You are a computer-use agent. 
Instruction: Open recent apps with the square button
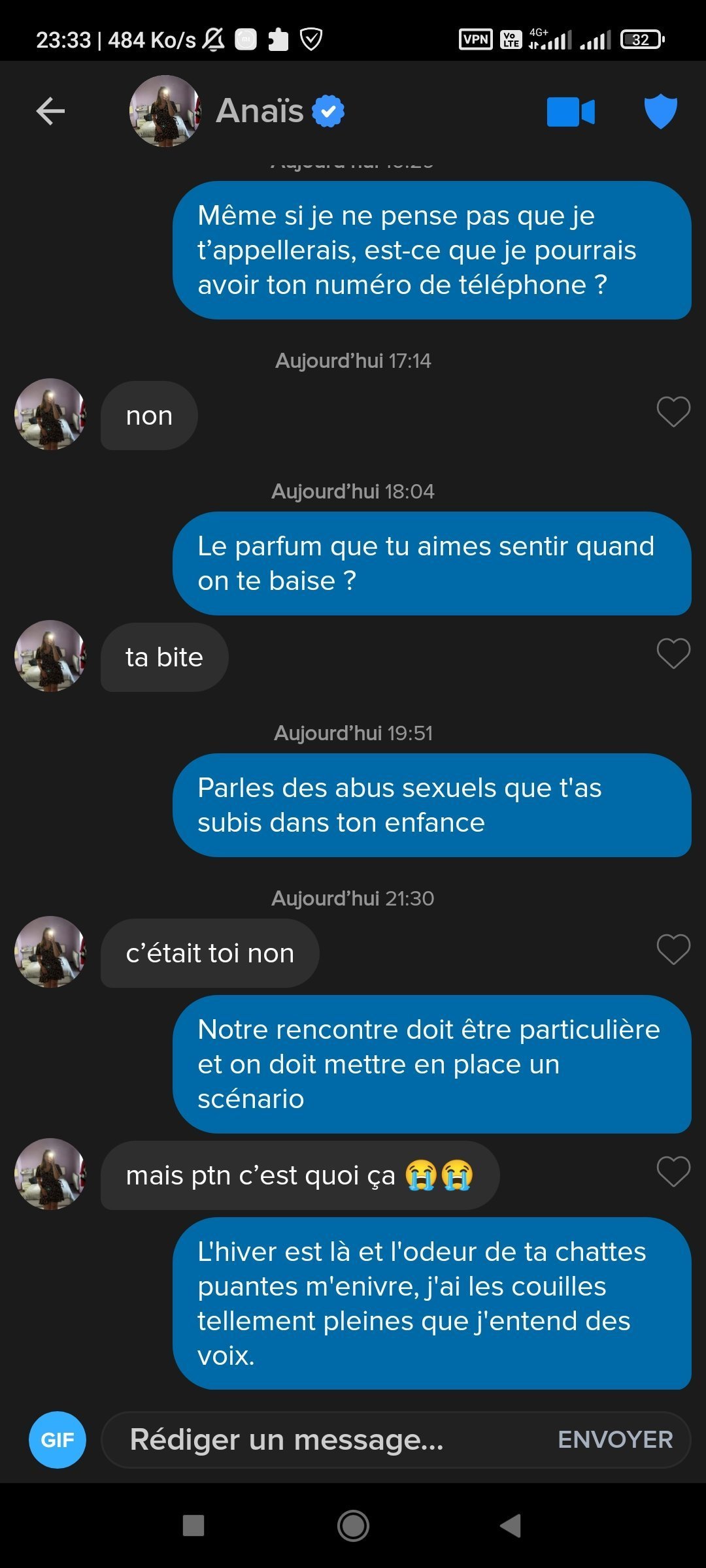pos(193,1526)
